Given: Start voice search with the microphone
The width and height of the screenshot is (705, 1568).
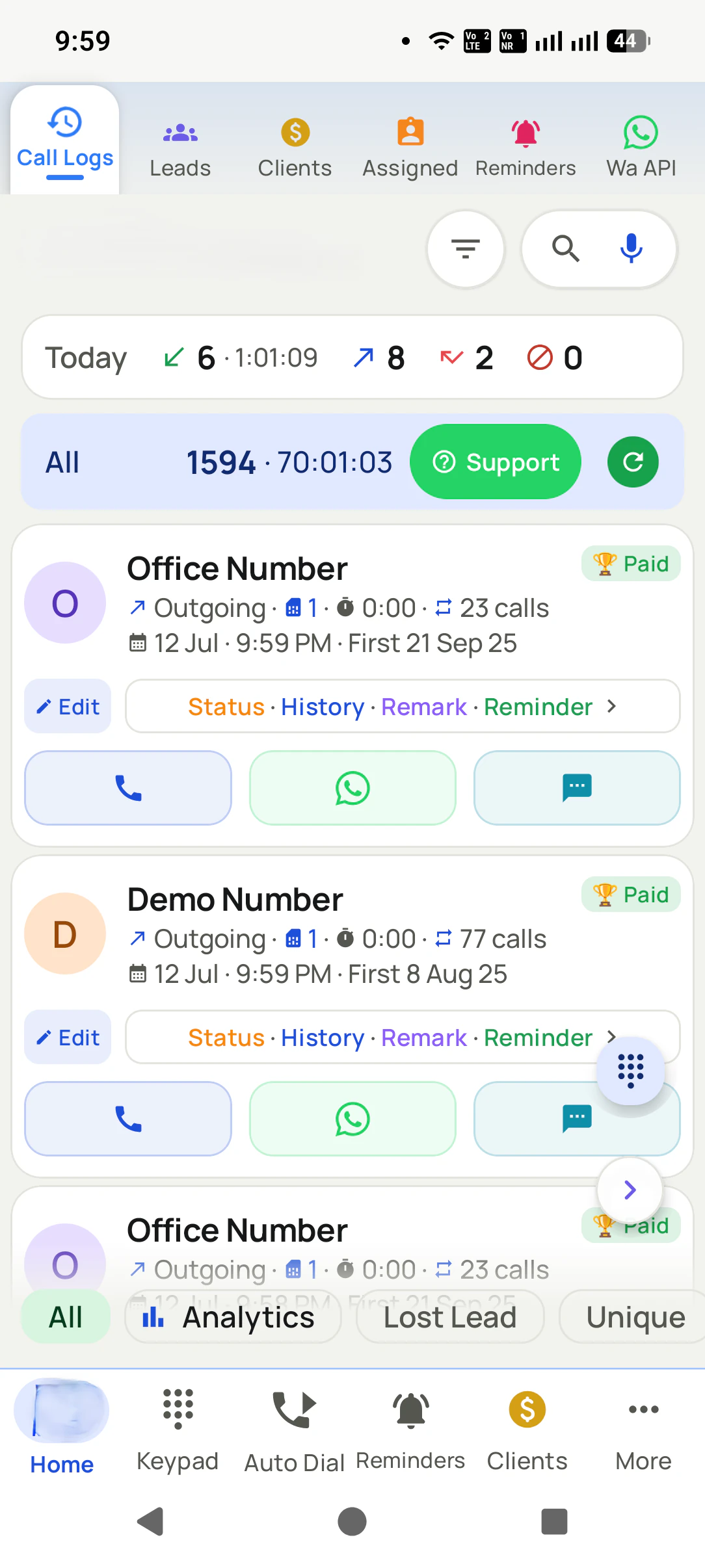Looking at the screenshot, I should click(631, 248).
